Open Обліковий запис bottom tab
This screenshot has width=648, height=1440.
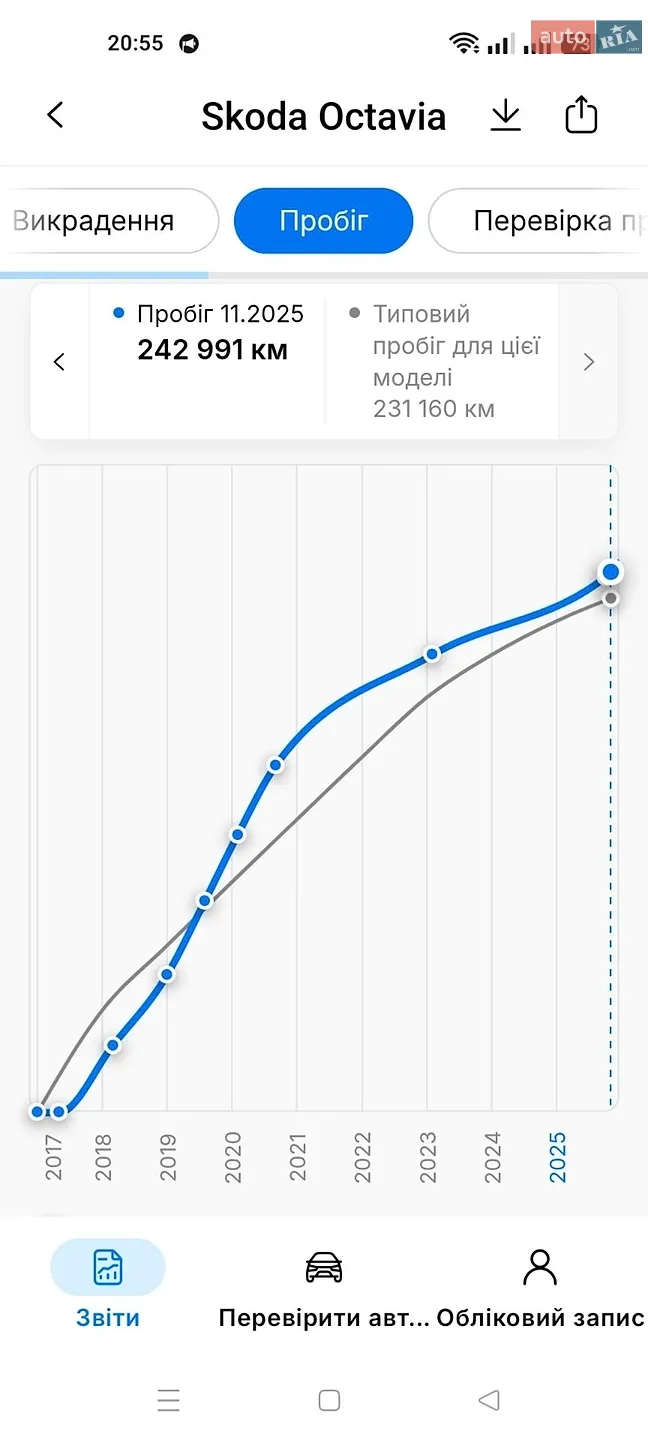coord(540,1285)
